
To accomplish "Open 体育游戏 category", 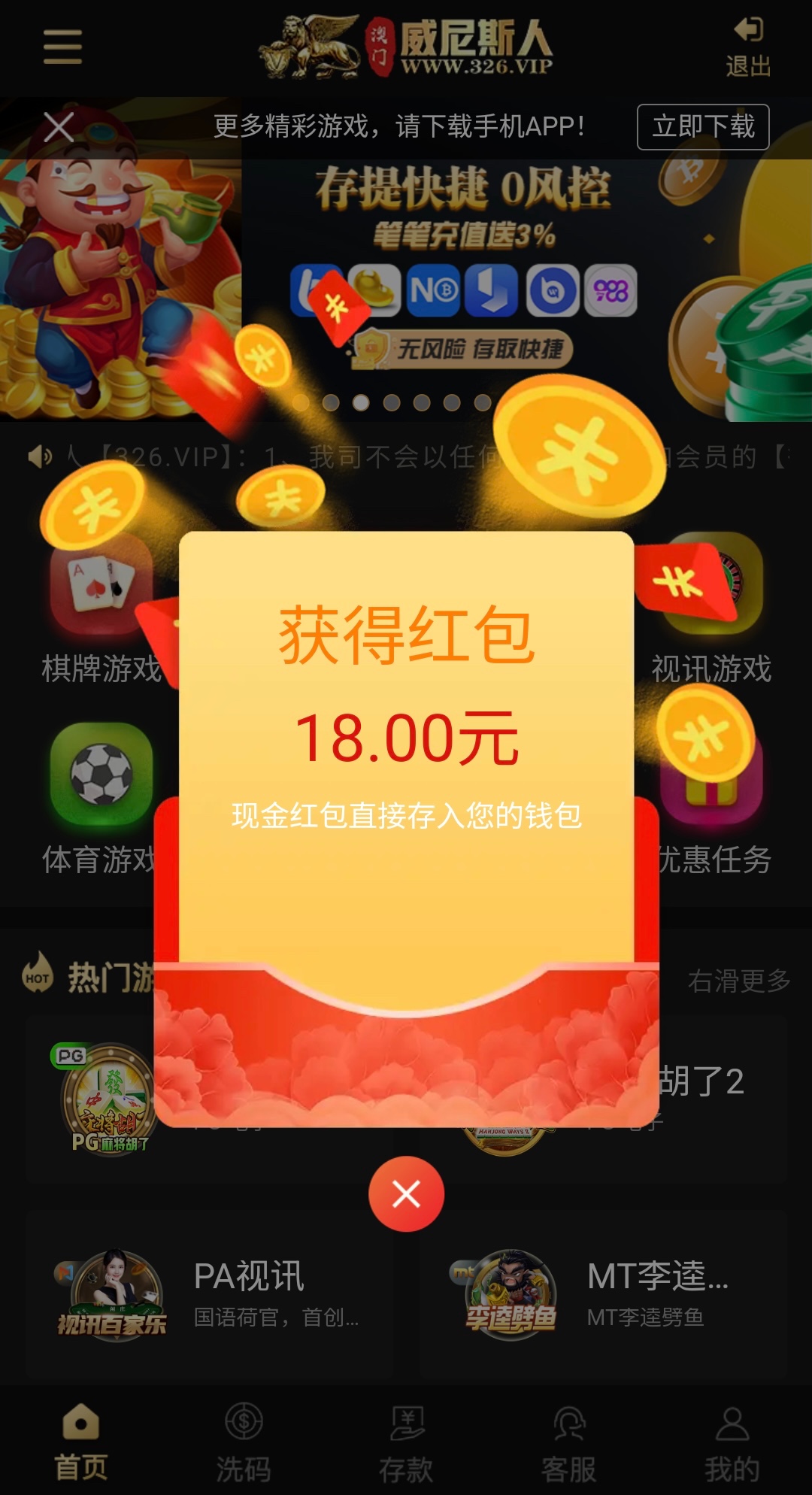I will [x=101, y=797].
